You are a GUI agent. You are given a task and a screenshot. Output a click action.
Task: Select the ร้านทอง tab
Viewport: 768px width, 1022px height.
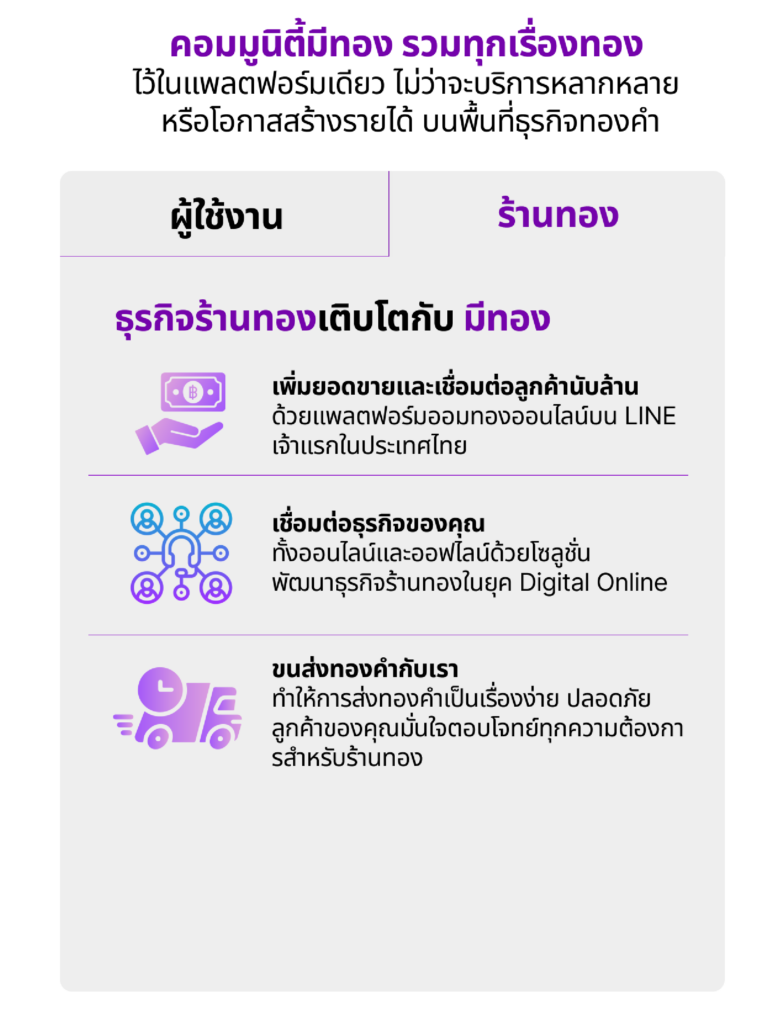(557, 215)
